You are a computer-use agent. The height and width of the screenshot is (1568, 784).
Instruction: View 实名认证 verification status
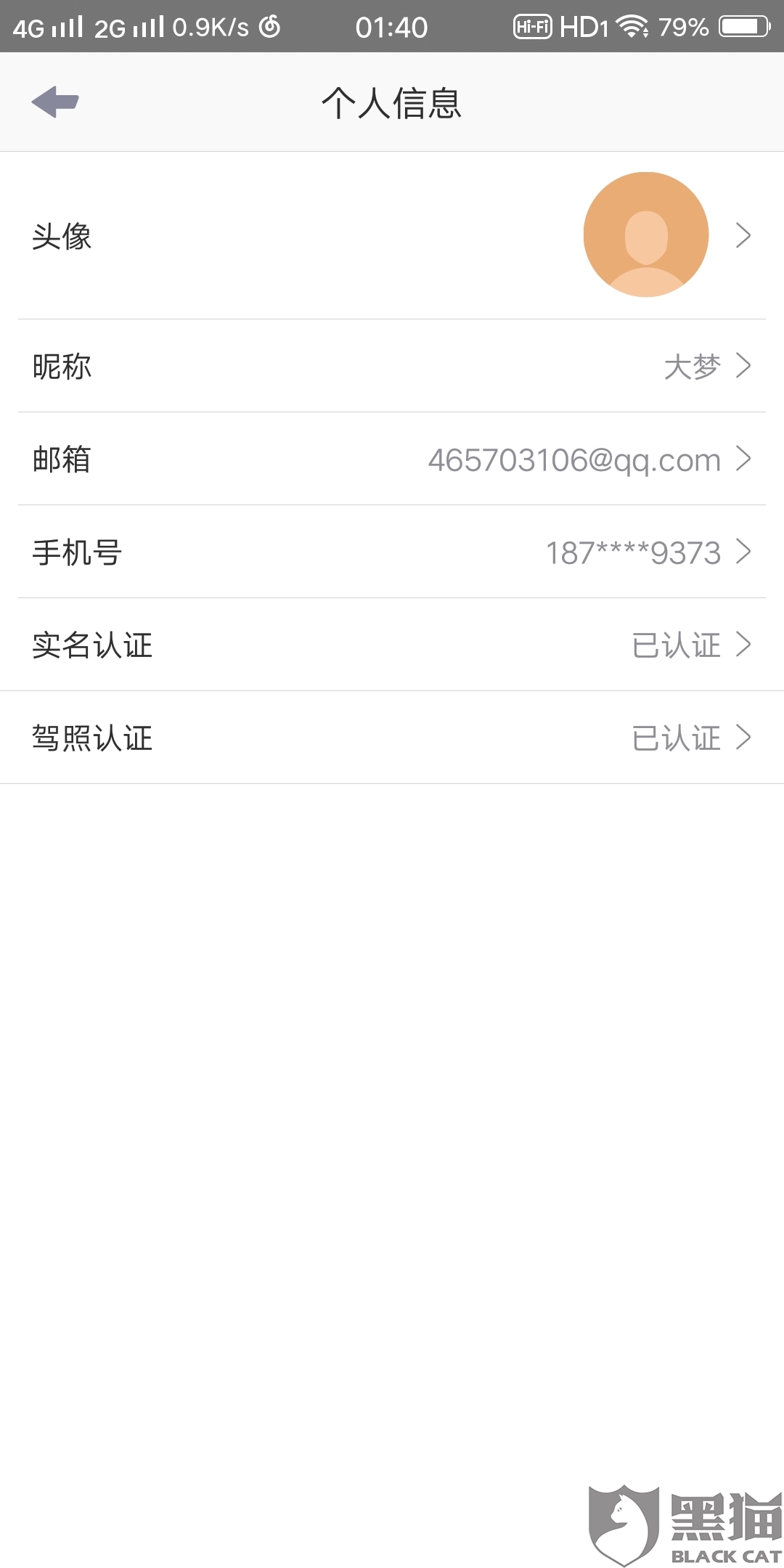[x=392, y=645]
